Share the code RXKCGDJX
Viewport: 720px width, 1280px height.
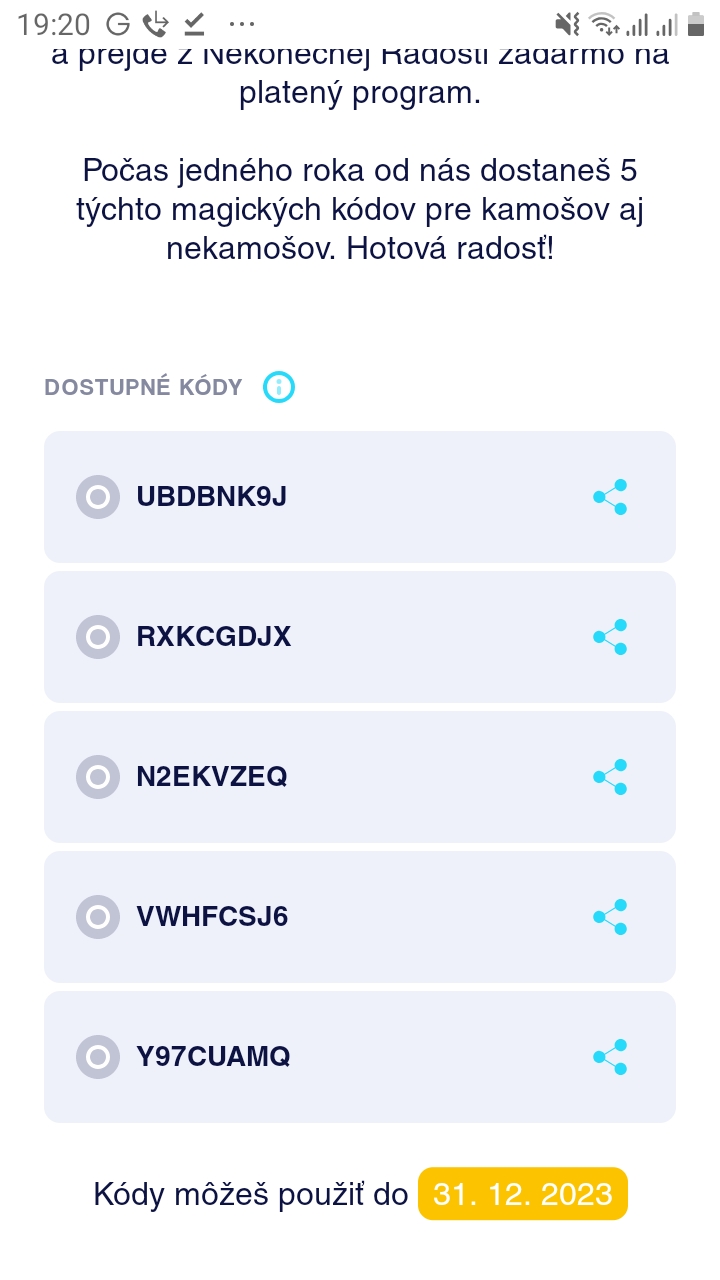point(610,637)
